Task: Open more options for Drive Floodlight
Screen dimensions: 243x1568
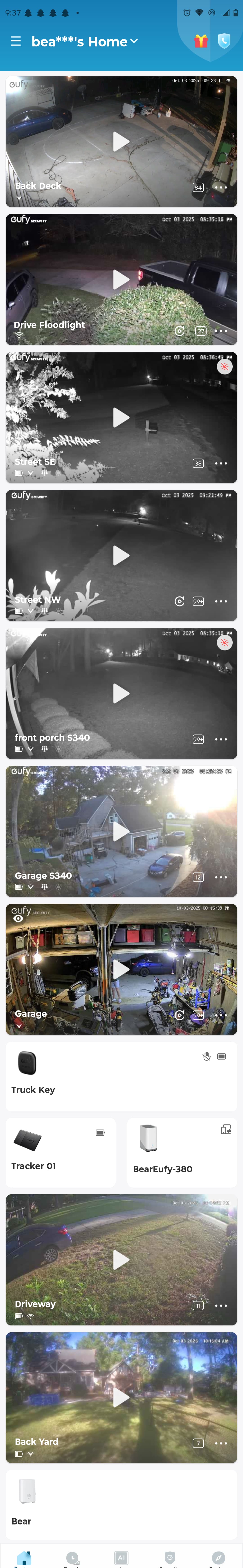Action: [x=220, y=331]
